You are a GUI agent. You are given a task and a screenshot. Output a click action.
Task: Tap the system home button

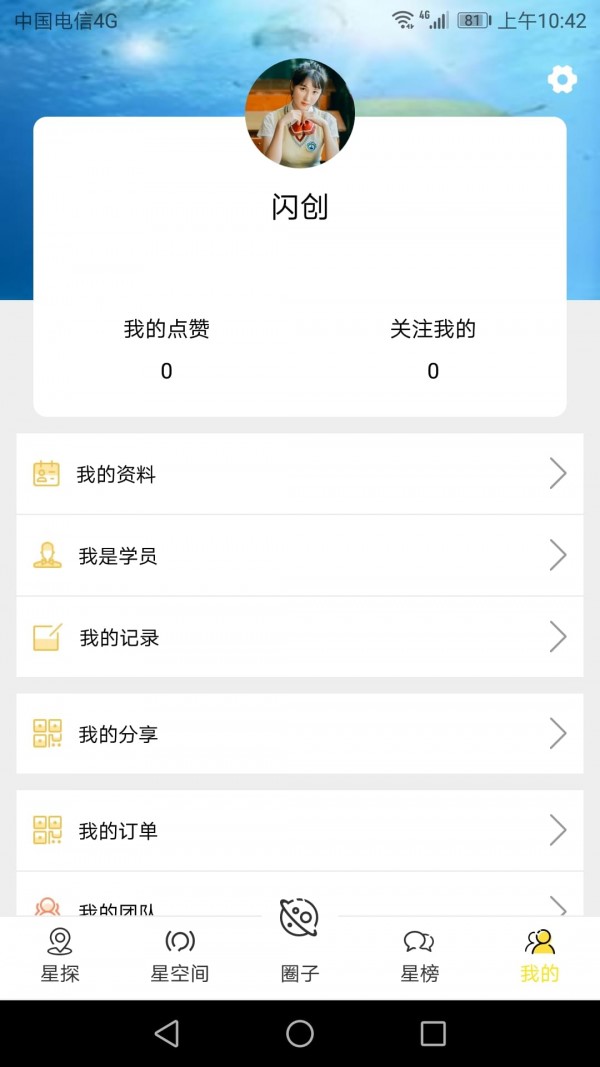[300, 1033]
